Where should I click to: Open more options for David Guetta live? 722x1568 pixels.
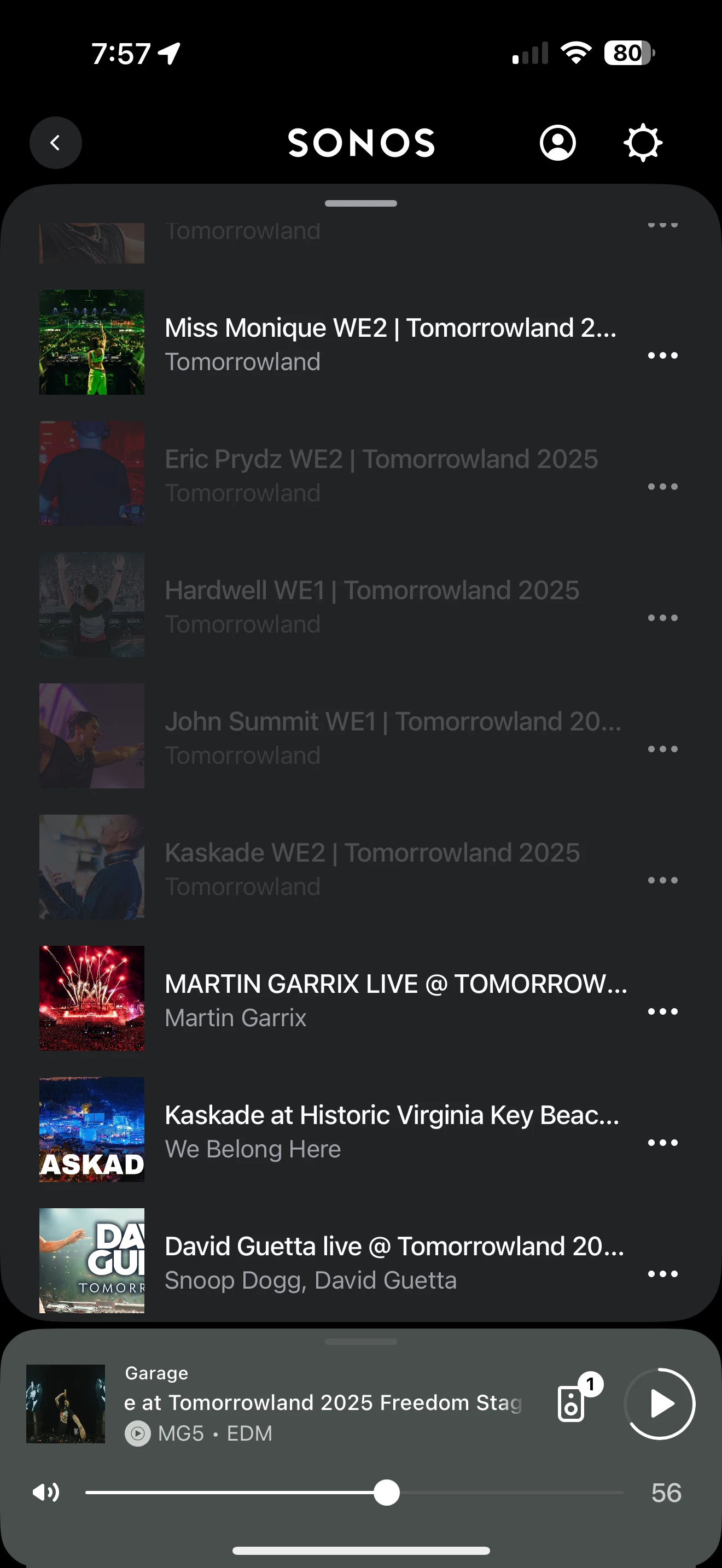662,1273
